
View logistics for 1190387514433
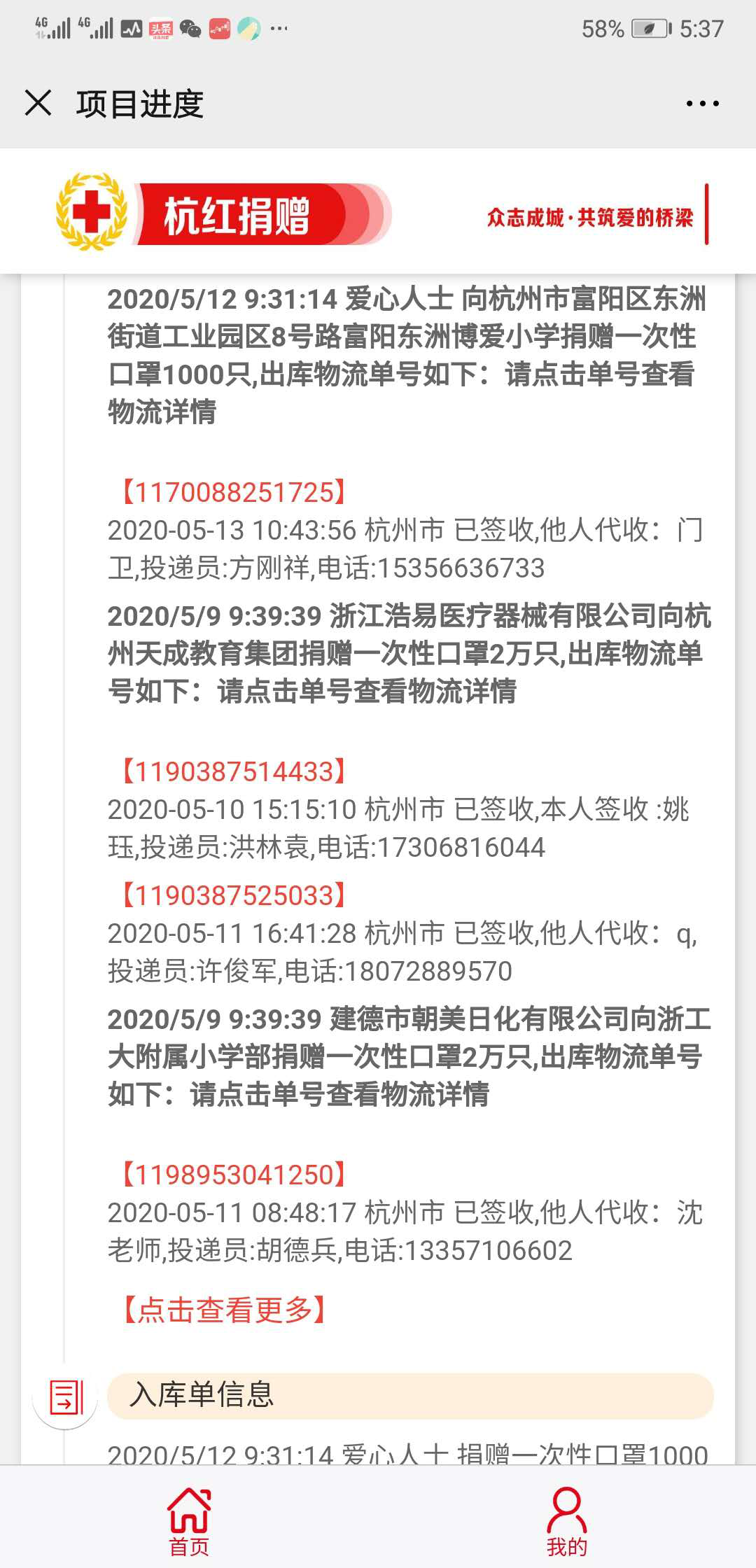pyautogui.click(x=234, y=771)
